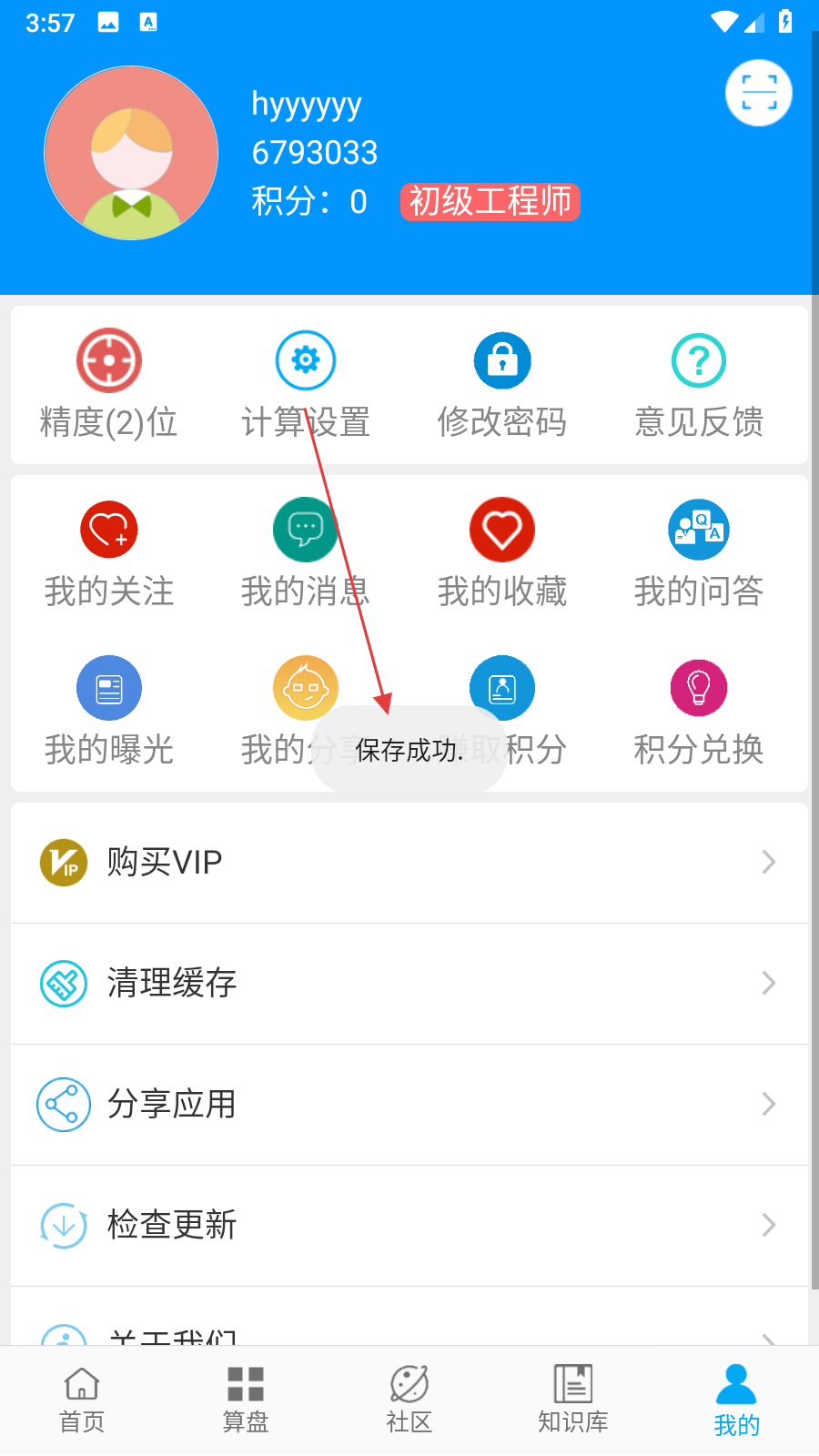Check for updates via 检查更新
Image resolution: width=819 pixels, height=1456 pixels.
pyautogui.click(x=409, y=1225)
